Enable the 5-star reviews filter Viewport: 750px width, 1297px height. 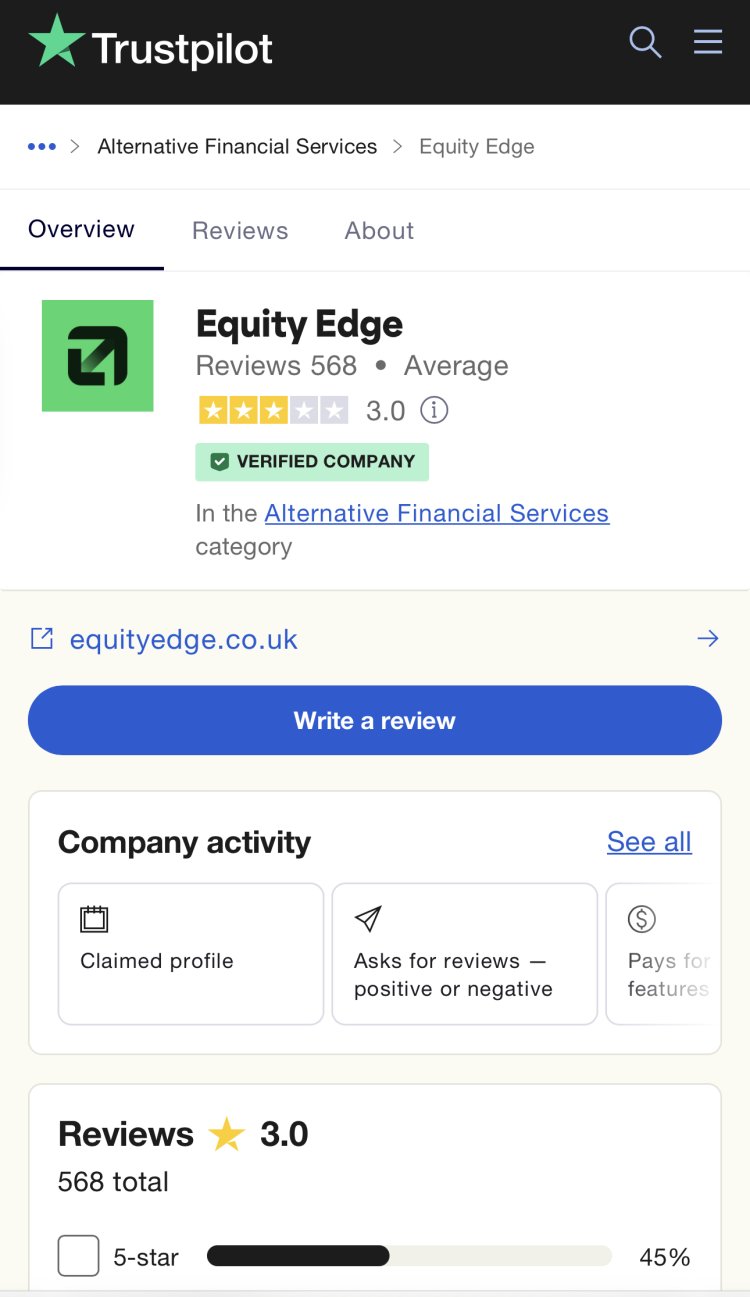[x=79, y=1256]
